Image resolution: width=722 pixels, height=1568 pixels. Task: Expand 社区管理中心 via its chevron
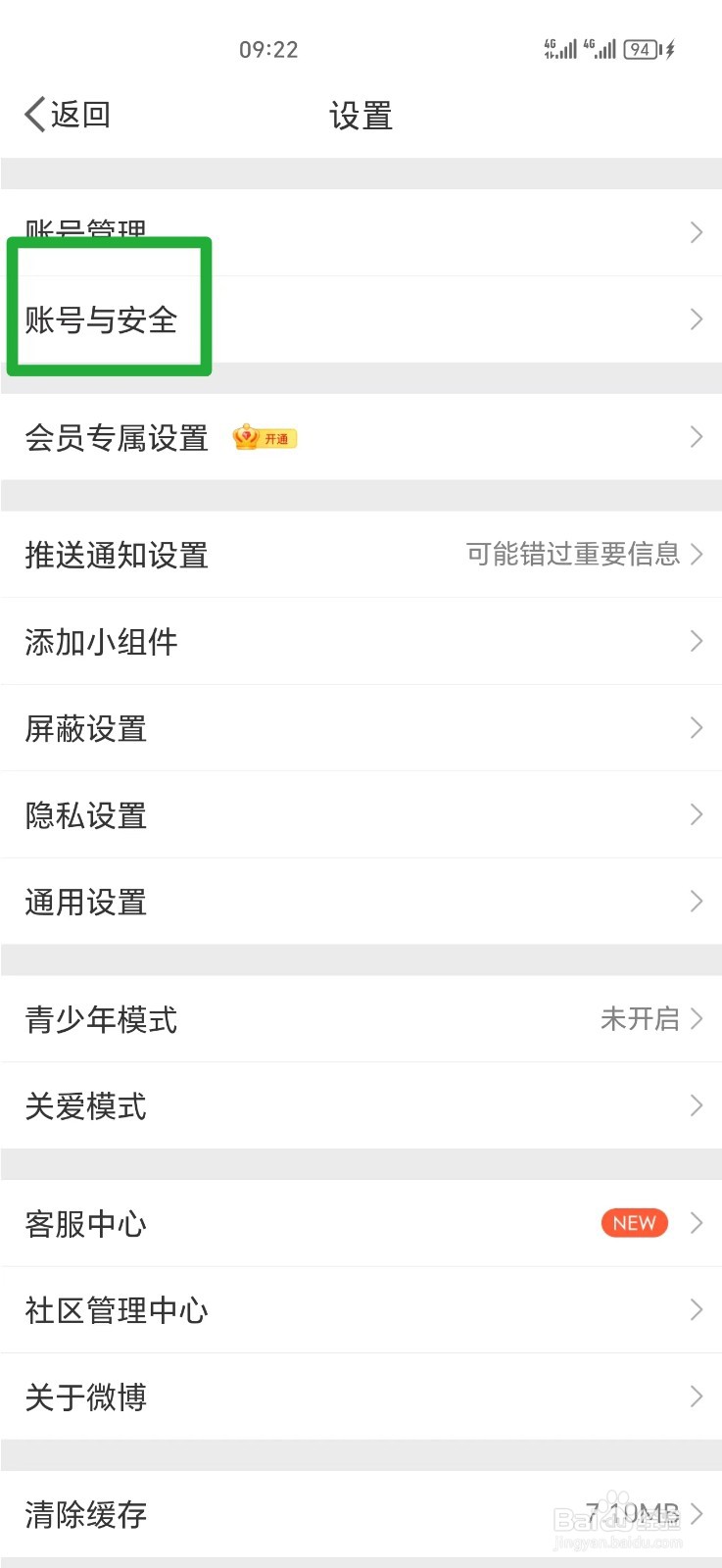click(x=697, y=1309)
